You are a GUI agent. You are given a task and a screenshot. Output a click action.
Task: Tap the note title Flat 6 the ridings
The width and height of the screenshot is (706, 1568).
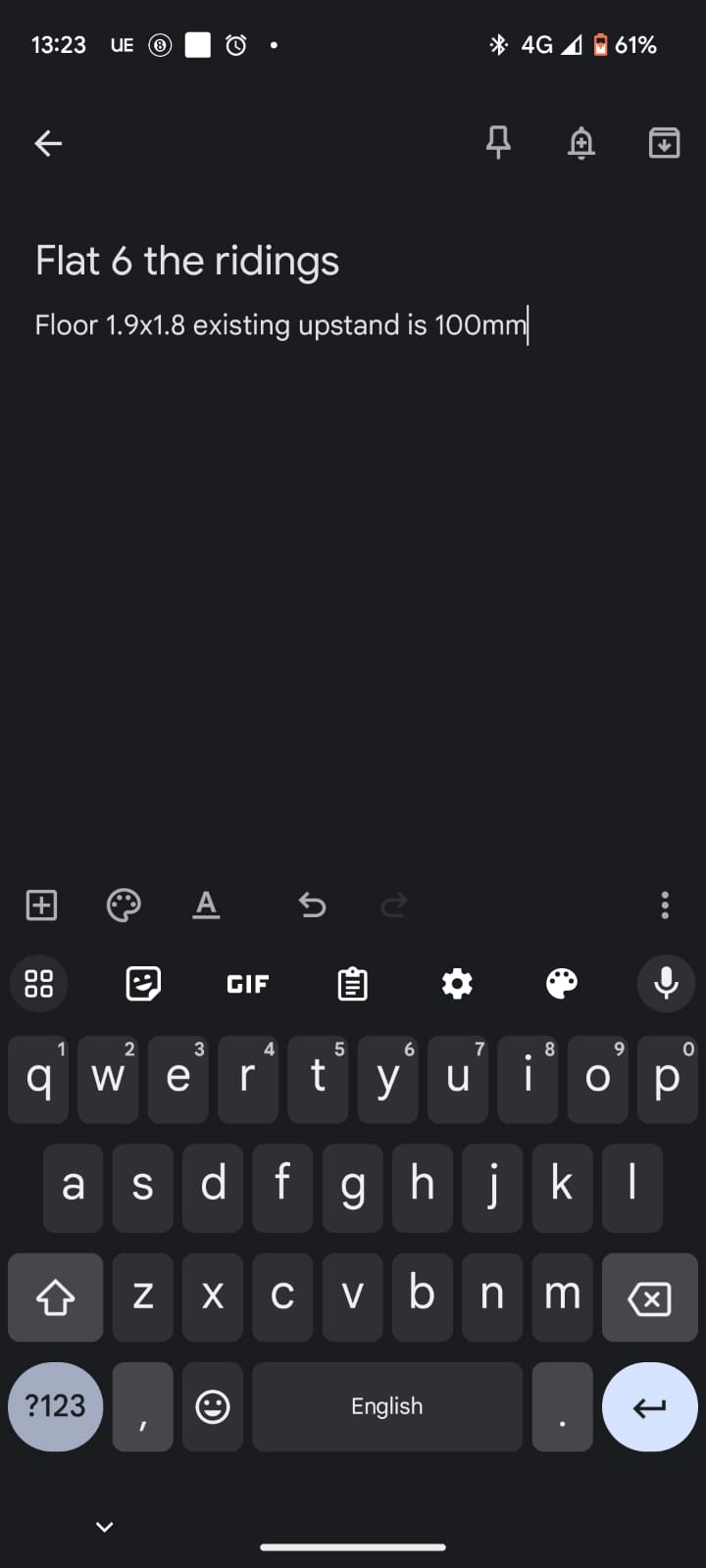[187, 261]
